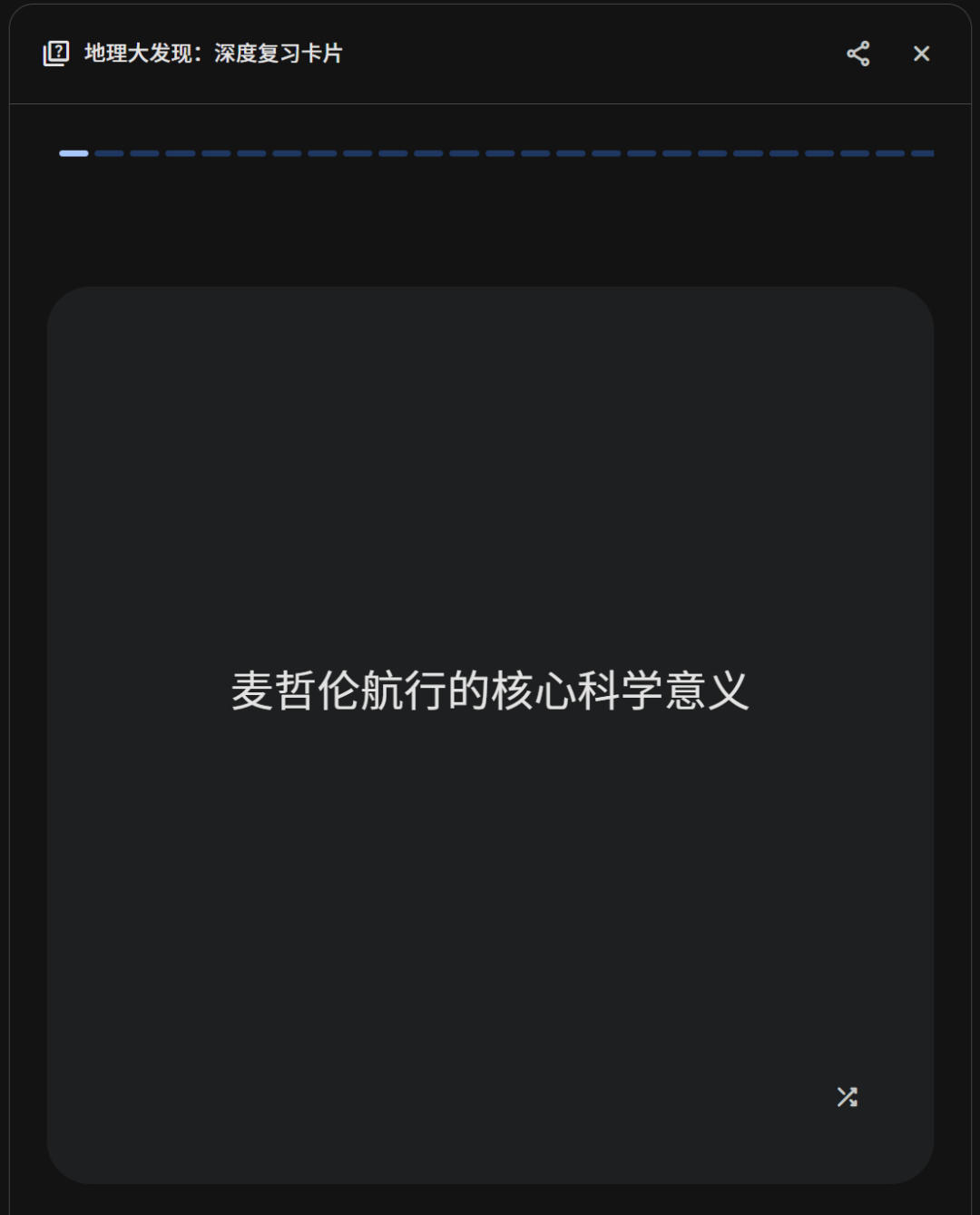
Task: Click a middle dash on the progress bar
Action: (x=499, y=153)
